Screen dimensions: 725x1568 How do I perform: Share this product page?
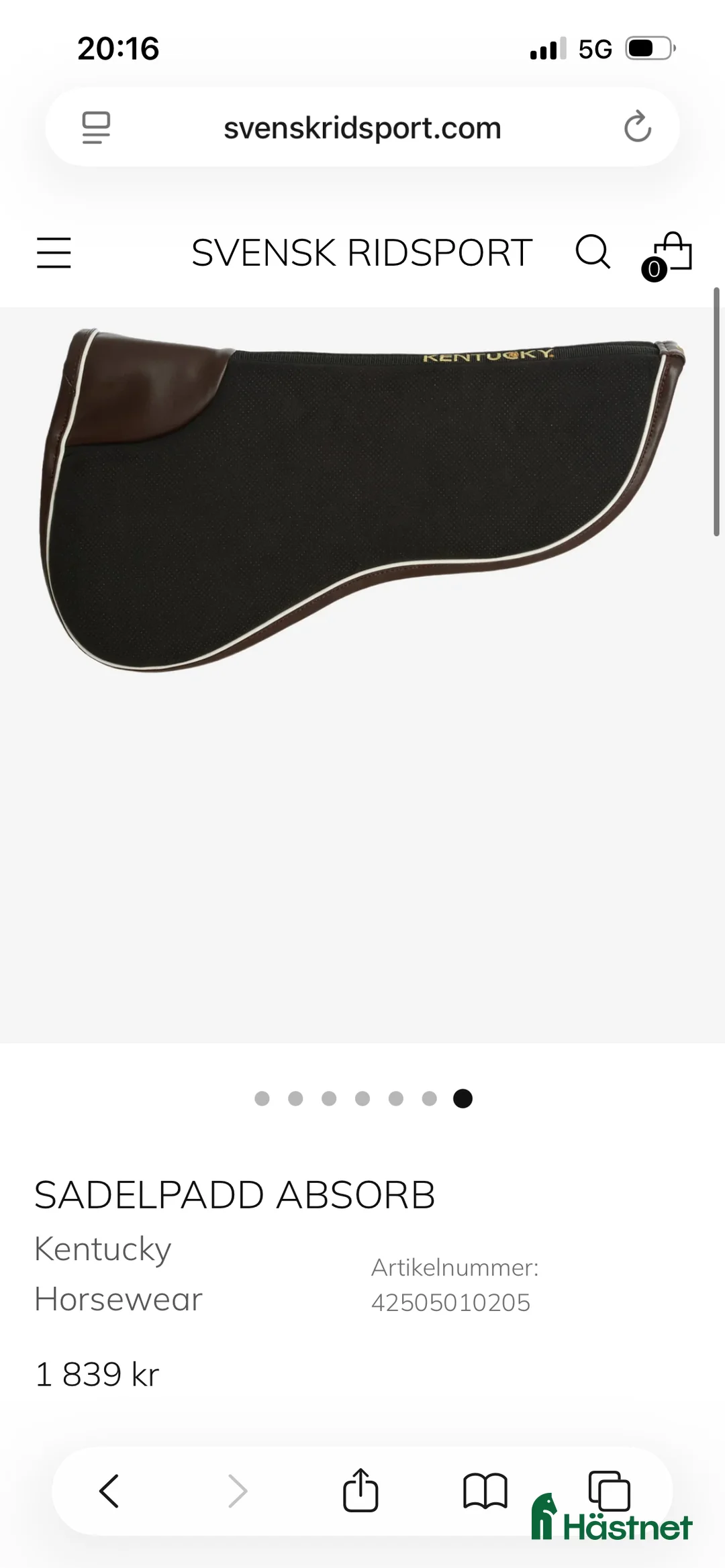[x=360, y=1490]
